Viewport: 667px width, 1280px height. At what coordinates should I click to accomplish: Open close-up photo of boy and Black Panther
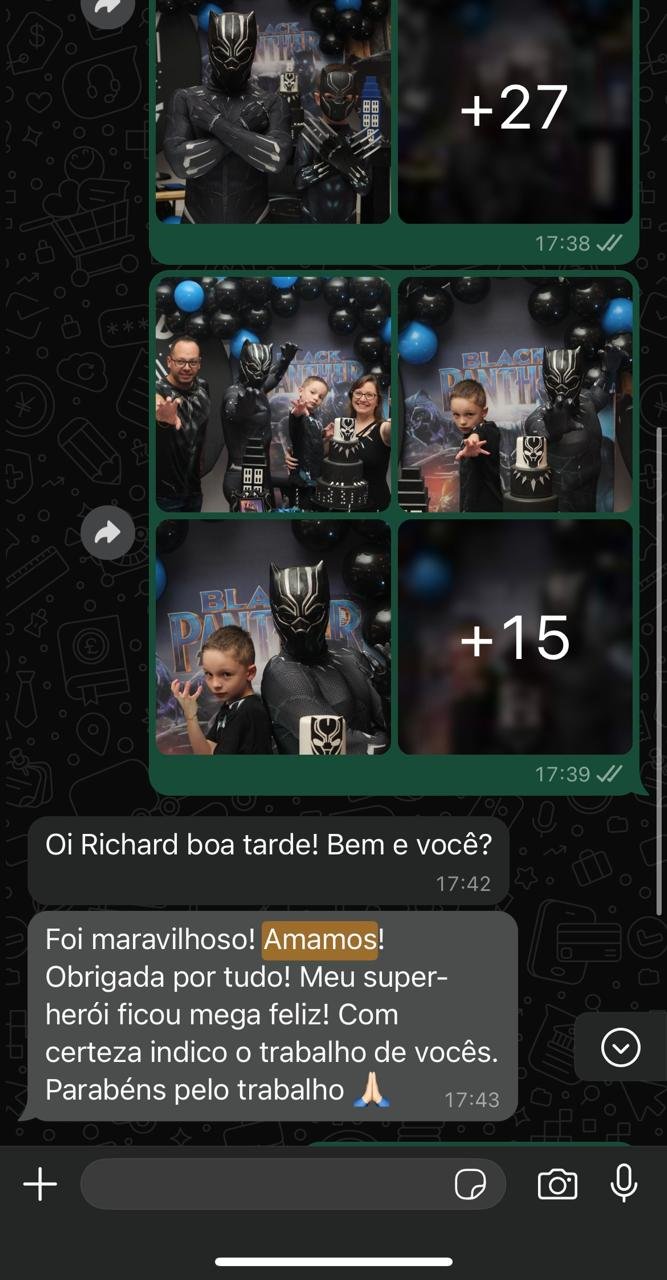pyautogui.click(x=273, y=637)
